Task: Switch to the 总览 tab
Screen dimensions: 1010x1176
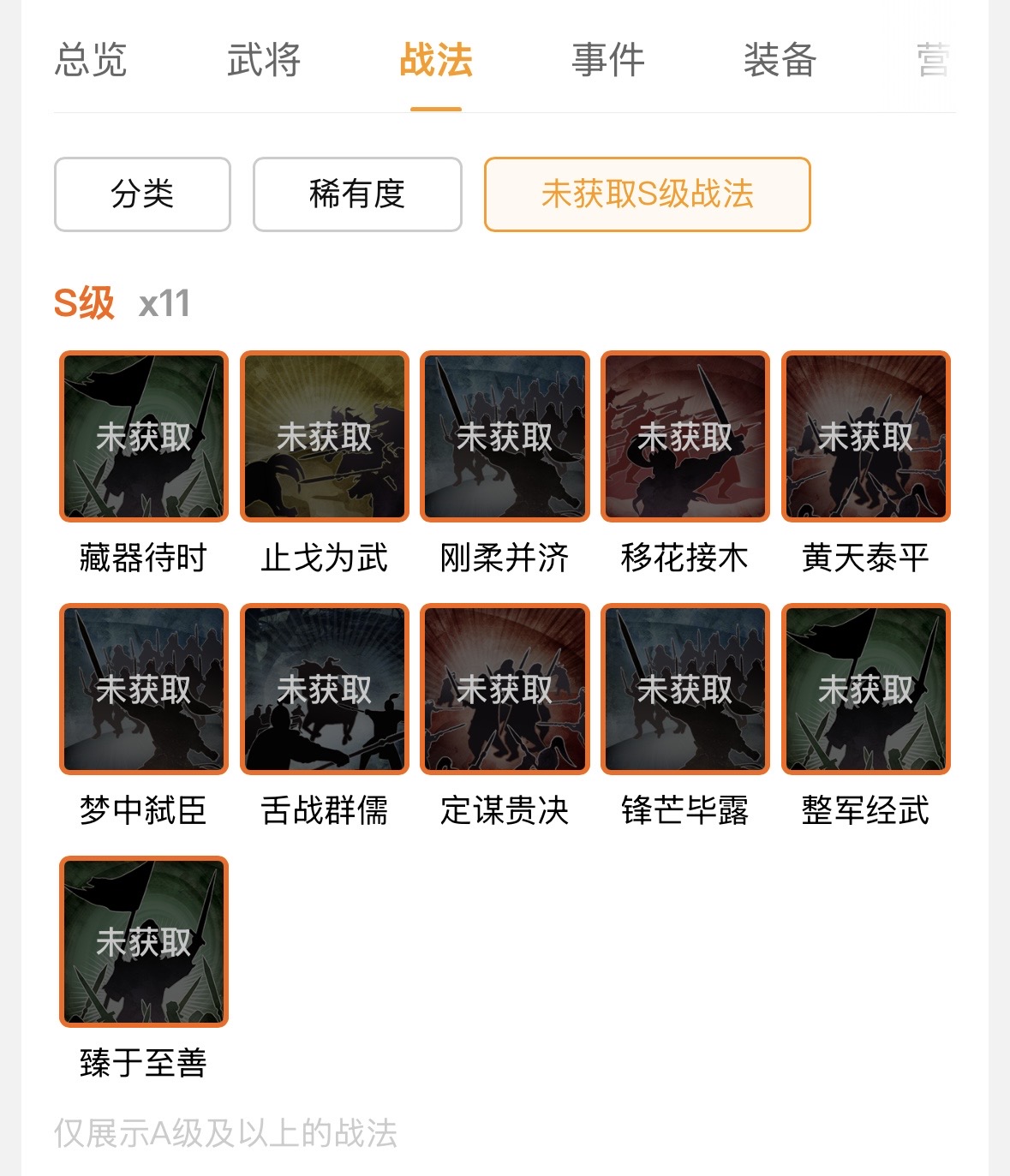Action: pos(91,61)
